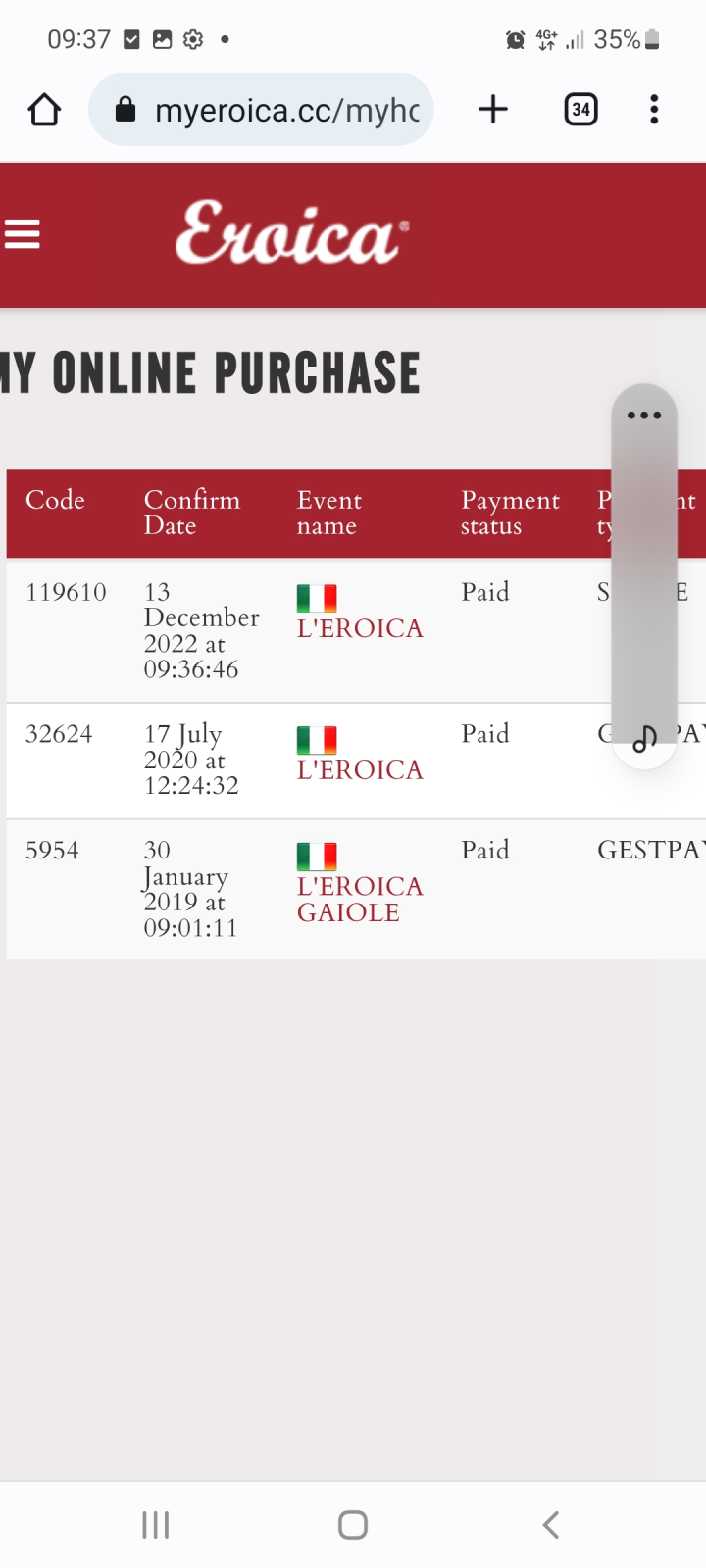The width and height of the screenshot is (706, 1568).
Task: Go back using the system back button
Action: tap(550, 1525)
